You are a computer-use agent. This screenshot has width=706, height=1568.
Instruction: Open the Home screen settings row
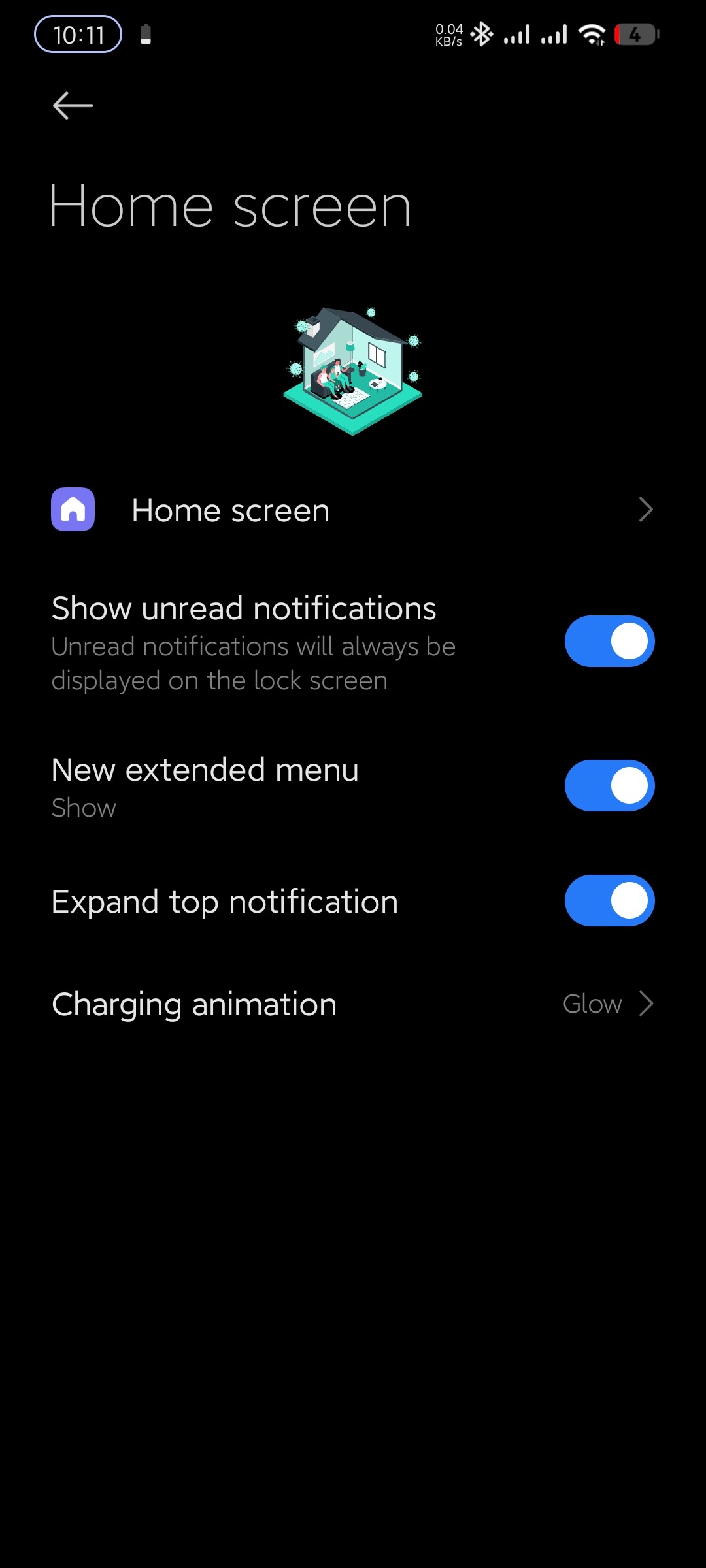353,510
